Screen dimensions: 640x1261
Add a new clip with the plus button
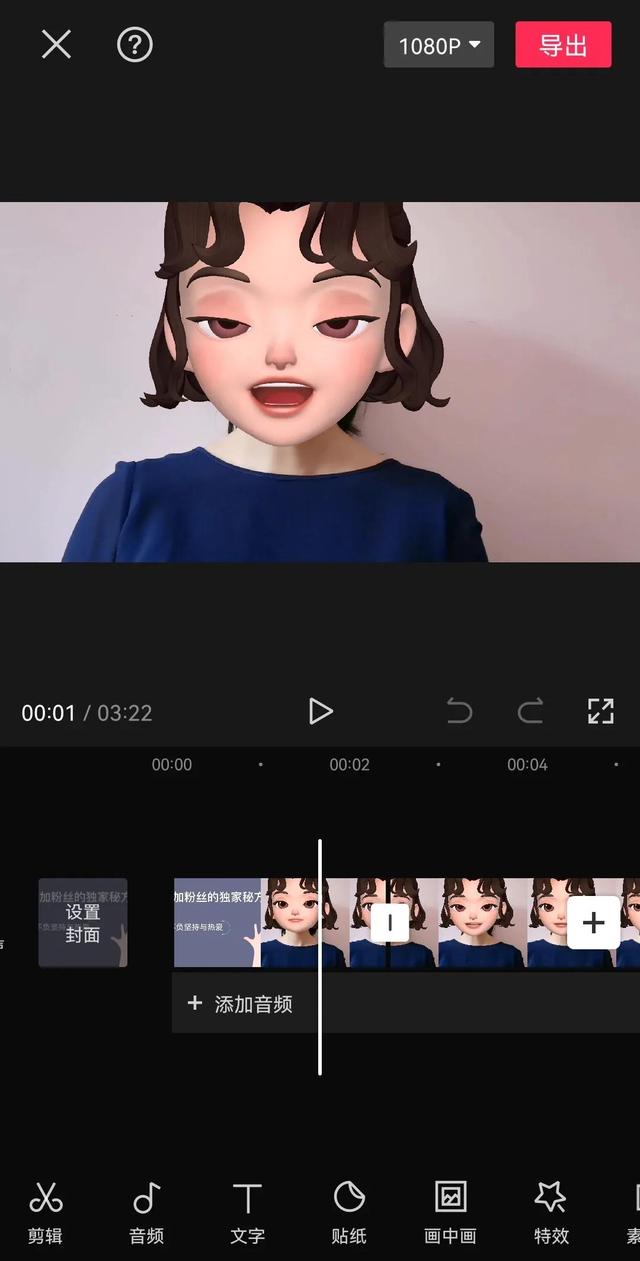click(593, 922)
